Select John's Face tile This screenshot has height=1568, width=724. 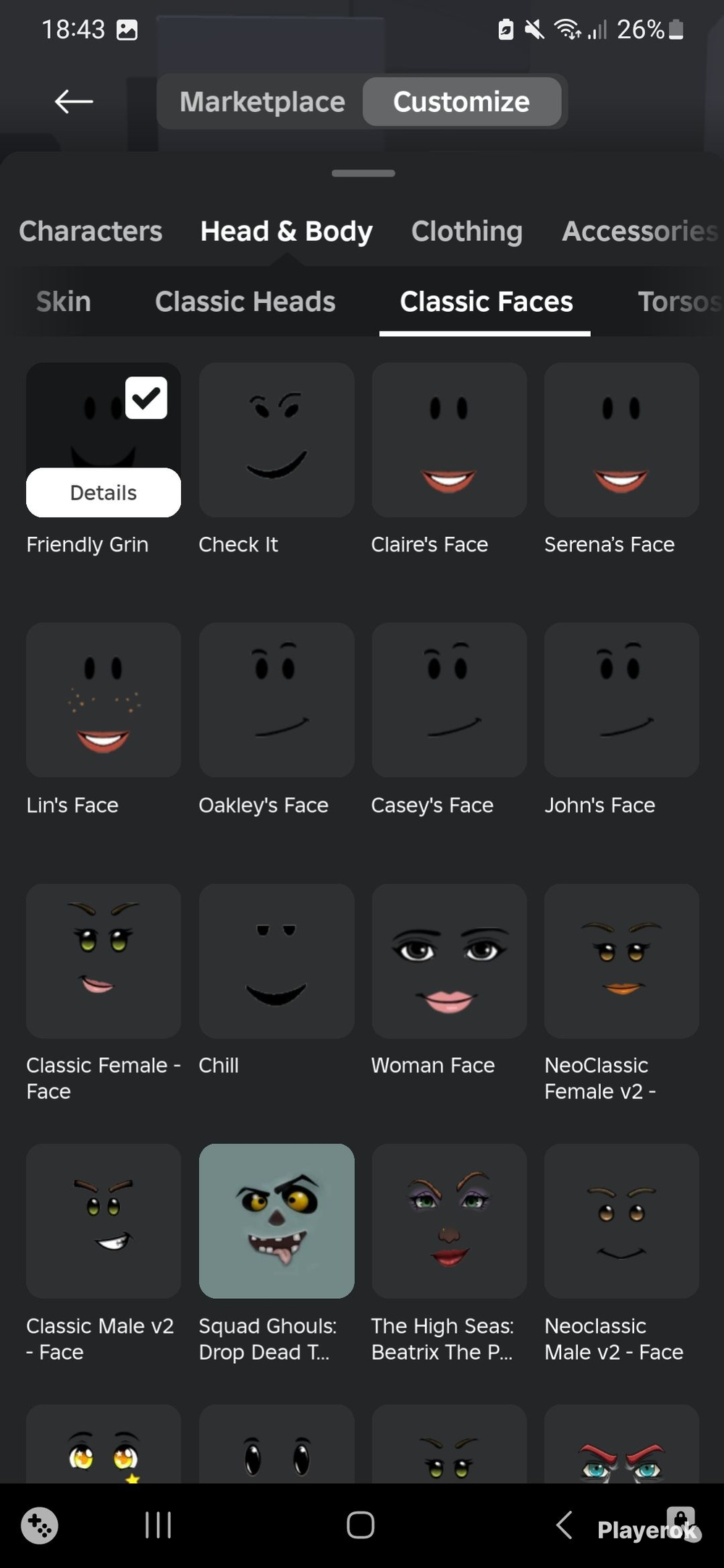coord(622,700)
